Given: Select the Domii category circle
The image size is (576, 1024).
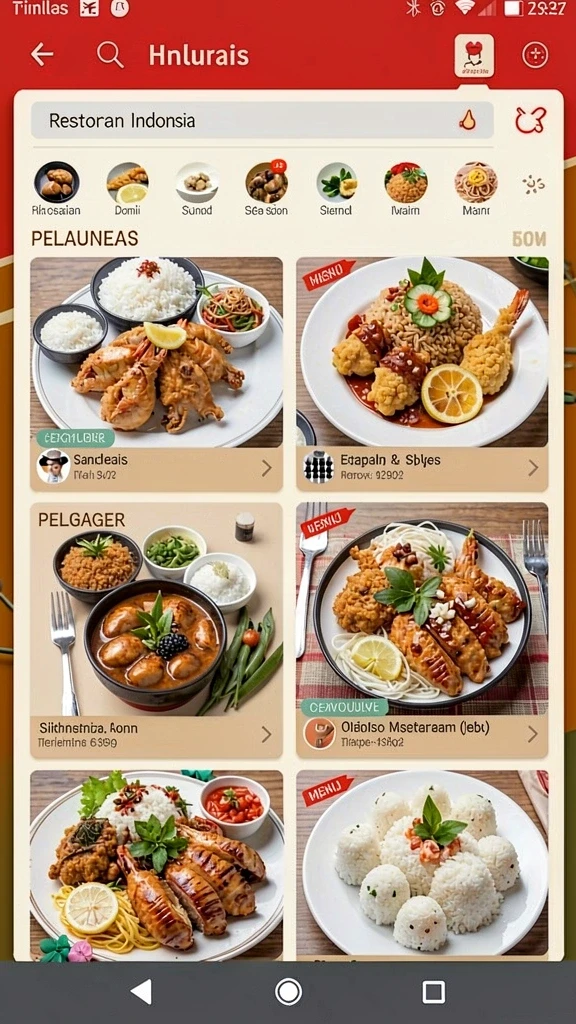Looking at the screenshot, I should pos(127,183).
